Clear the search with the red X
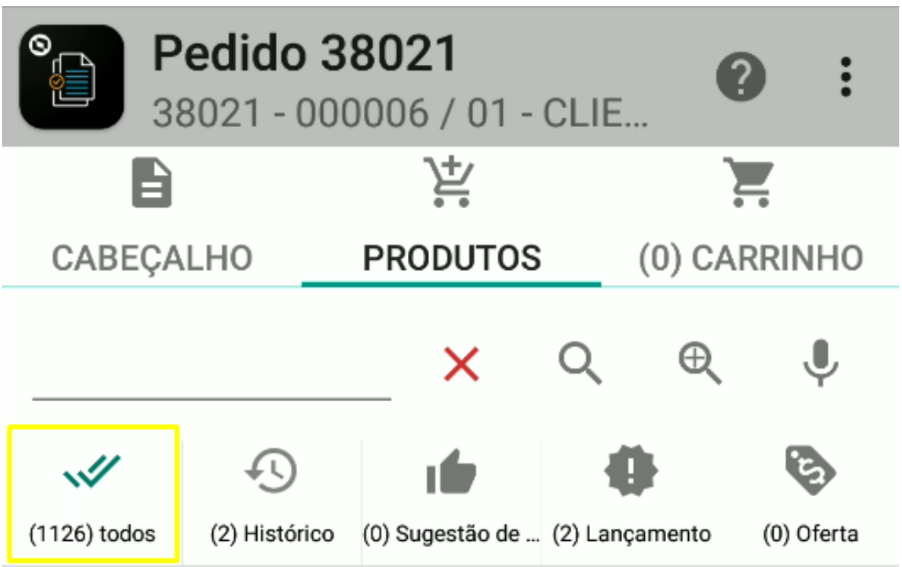The image size is (902, 567). 461,365
